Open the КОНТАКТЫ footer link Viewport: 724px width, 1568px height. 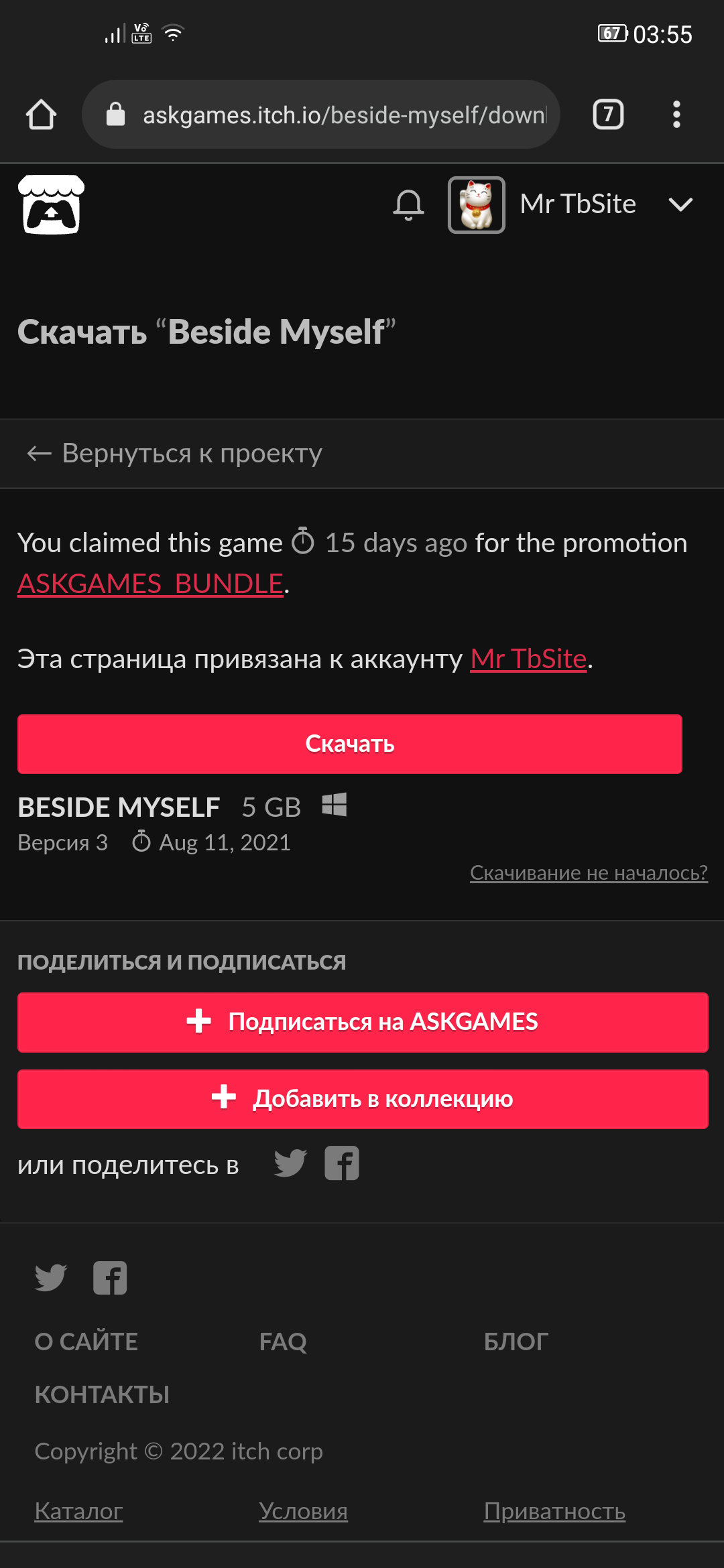pos(102,1394)
